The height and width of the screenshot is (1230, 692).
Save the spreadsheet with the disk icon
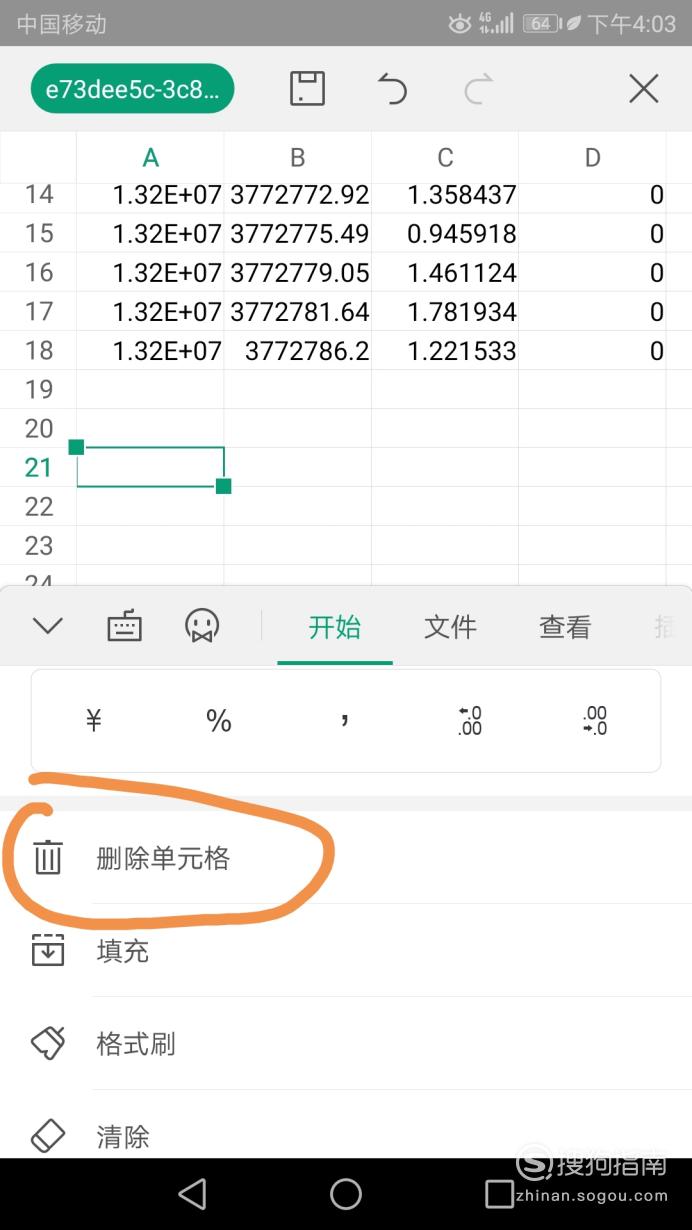[307, 89]
